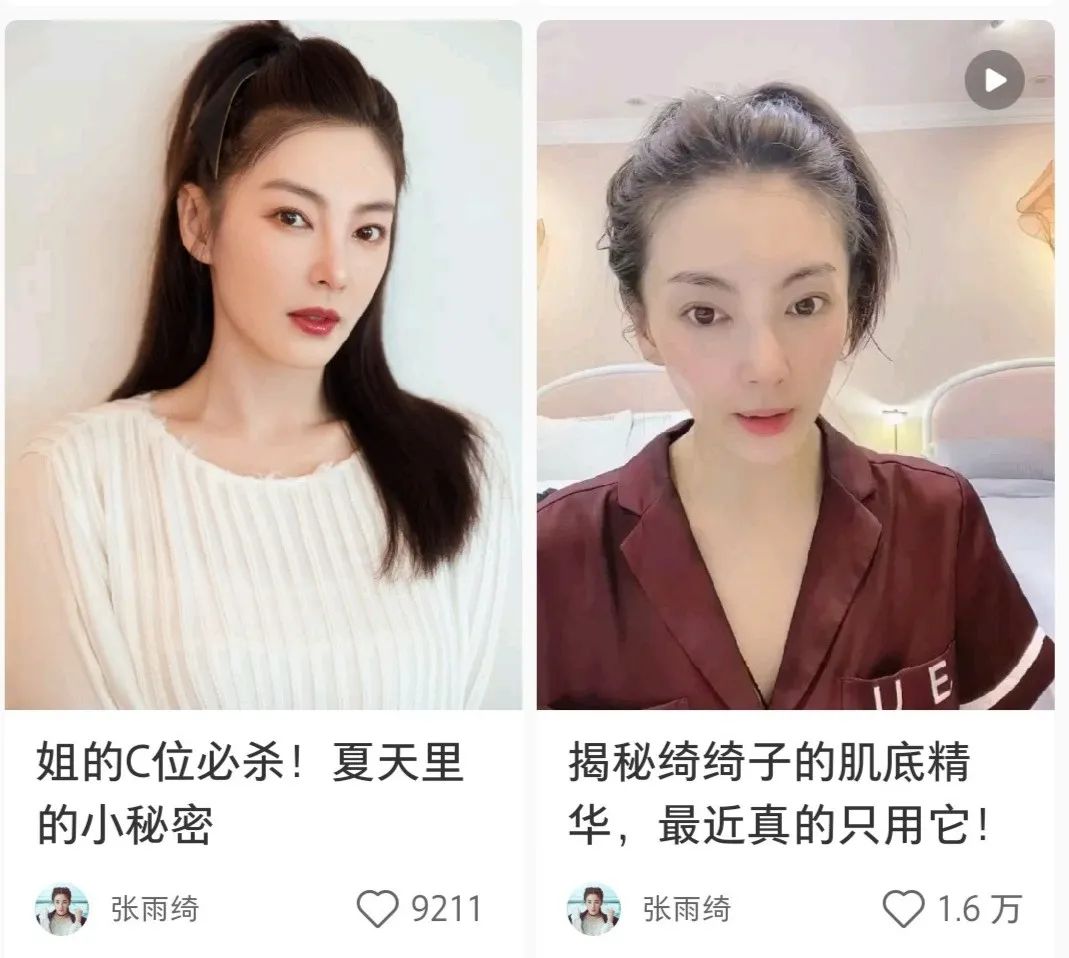Open 张雨绮's avatar under 姐的C位必杀 post
1069x958 pixels.
[62, 909]
